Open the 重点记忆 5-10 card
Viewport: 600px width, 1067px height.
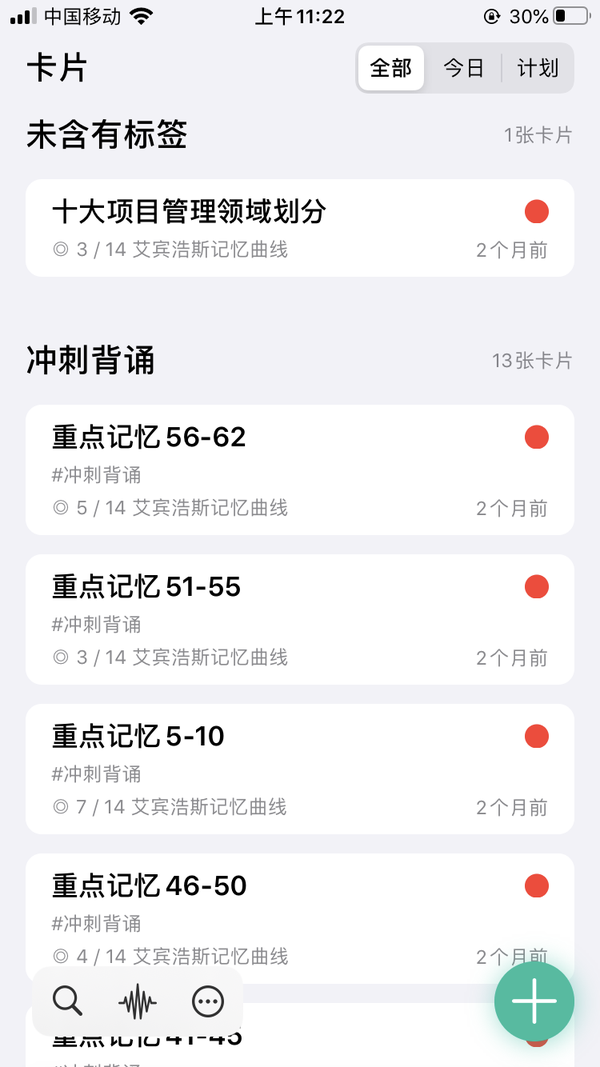300,769
